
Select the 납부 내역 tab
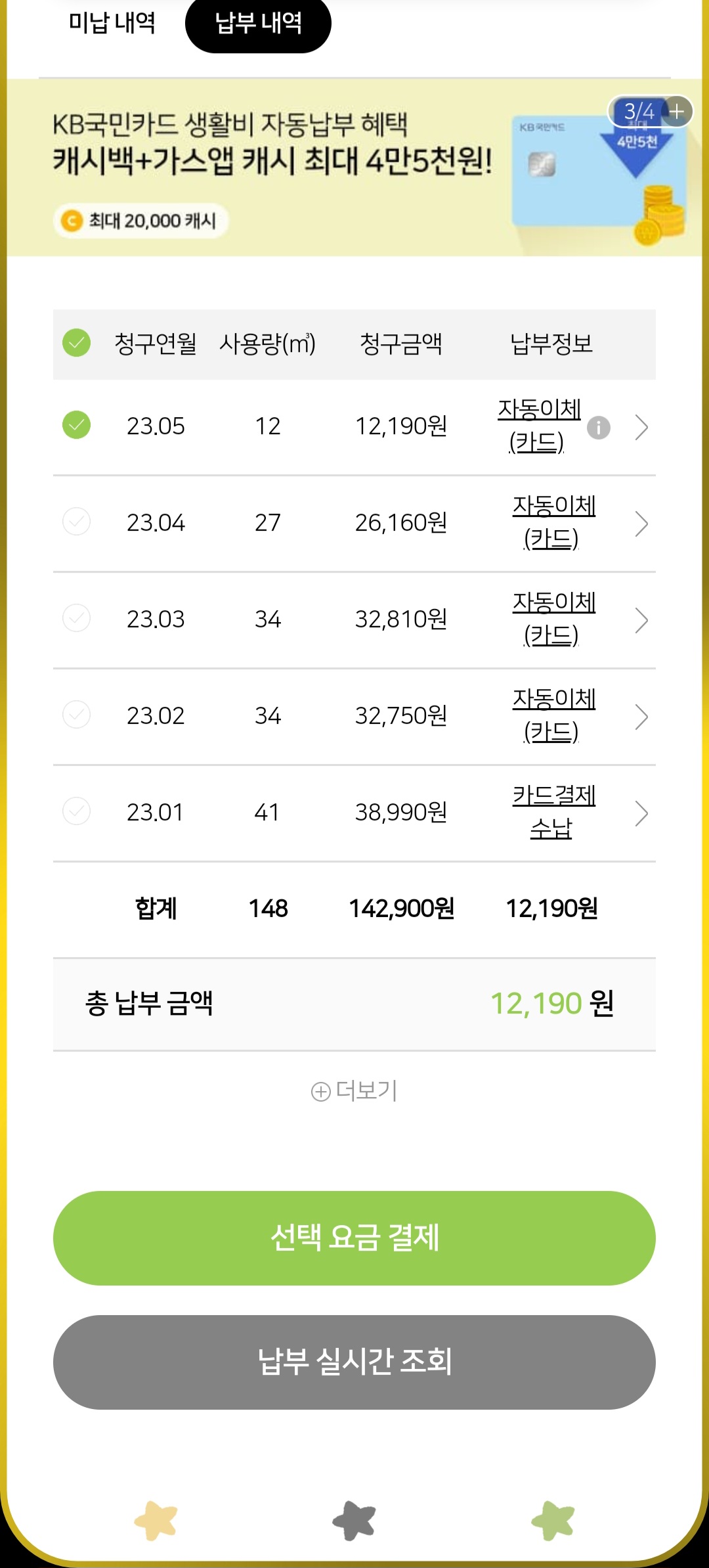pyautogui.click(x=258, y=24)
